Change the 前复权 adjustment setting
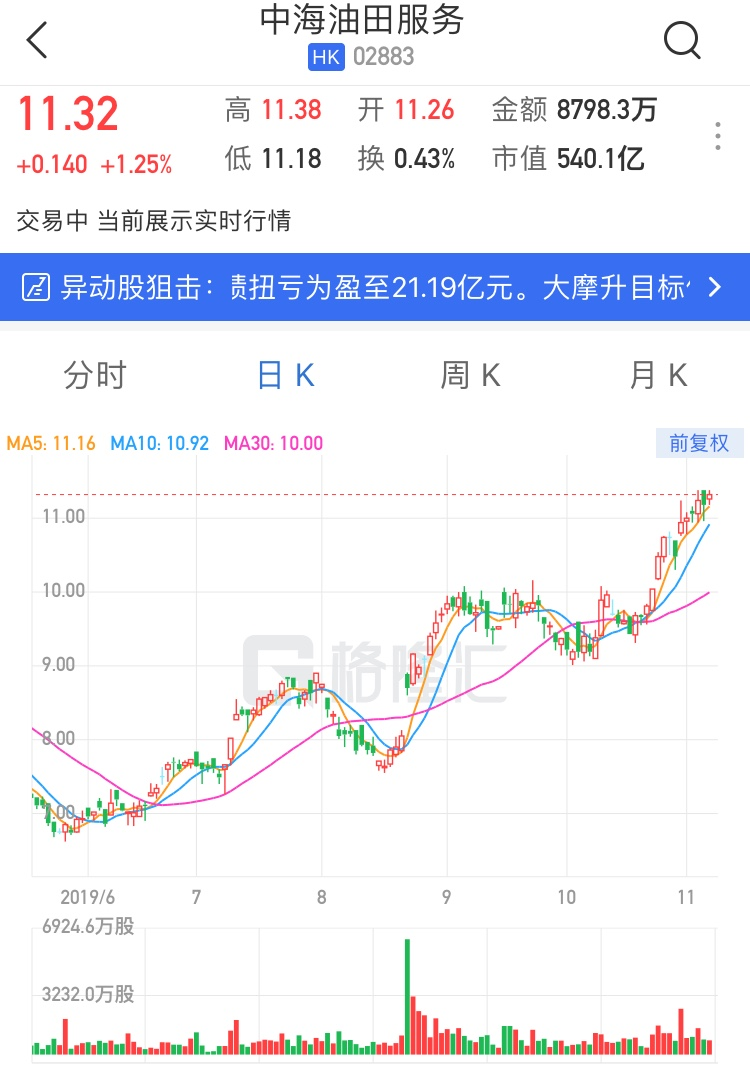 point(699,443)
